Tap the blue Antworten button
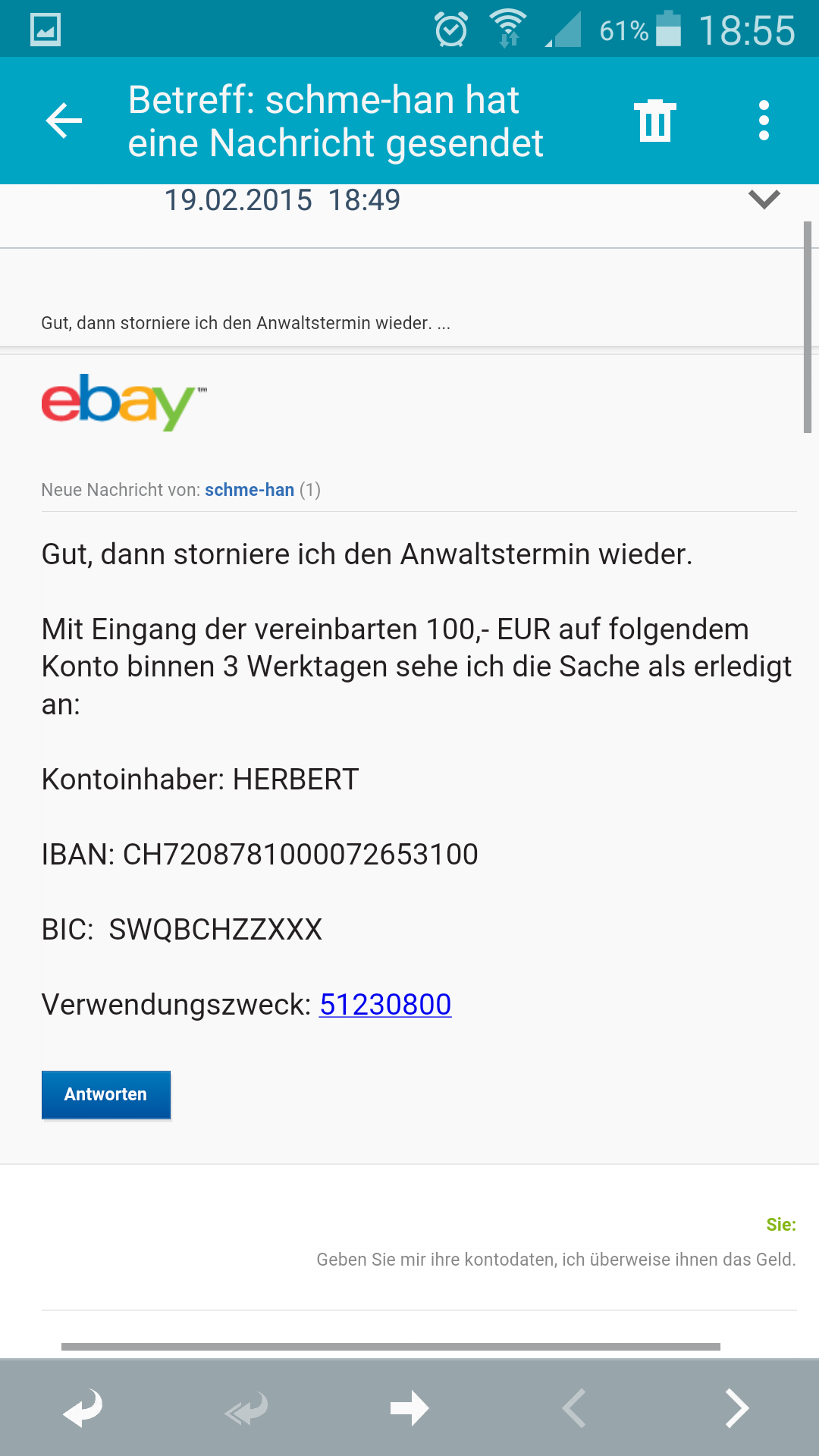819x1456 pixels. point(106,1094)
